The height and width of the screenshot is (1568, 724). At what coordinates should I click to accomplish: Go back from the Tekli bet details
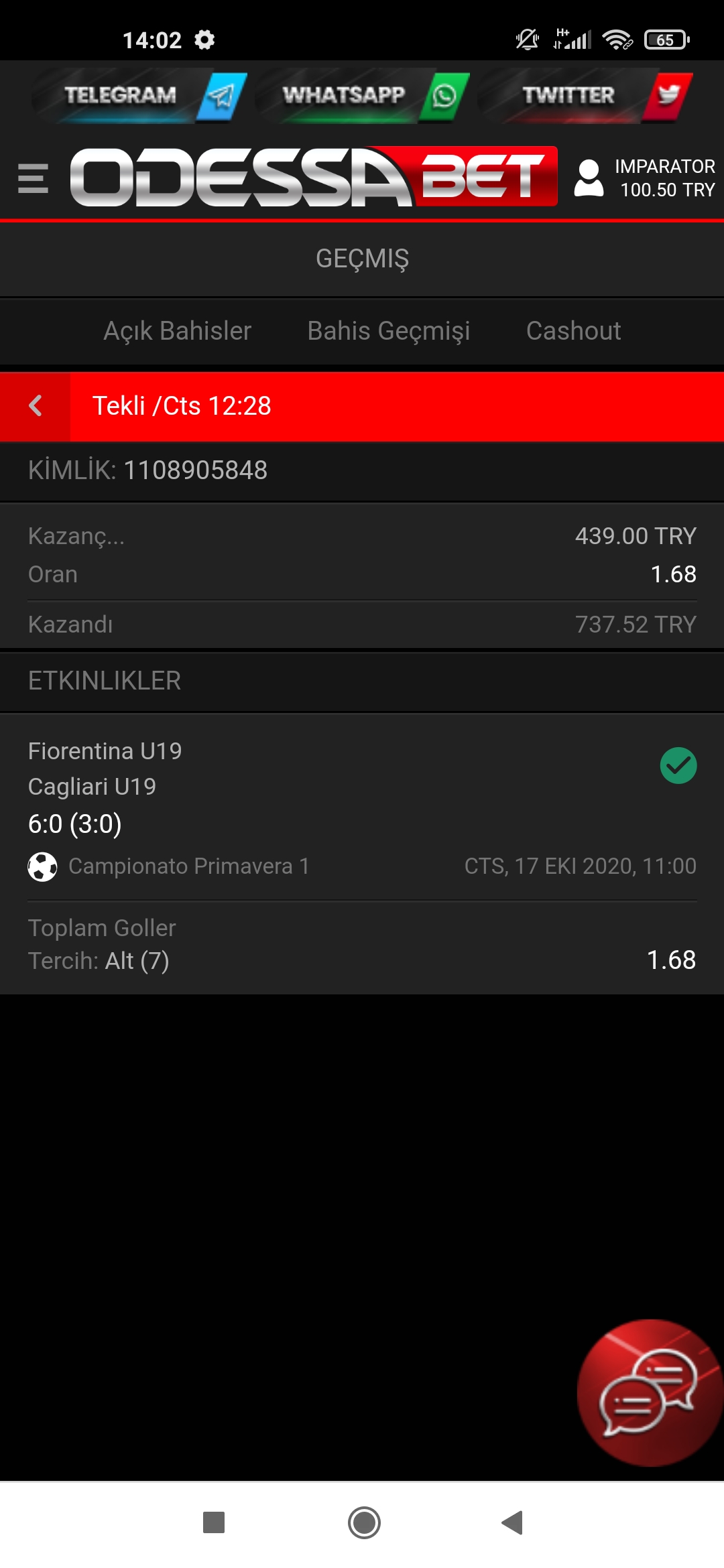(35, 406)
